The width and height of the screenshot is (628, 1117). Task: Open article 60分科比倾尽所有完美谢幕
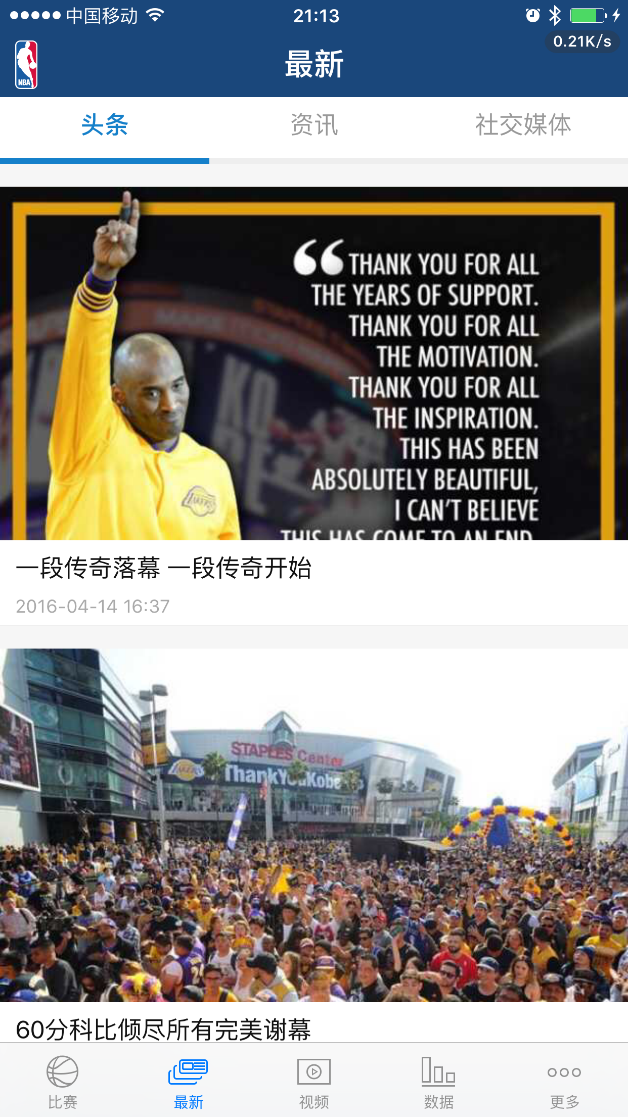point(164,1028)
